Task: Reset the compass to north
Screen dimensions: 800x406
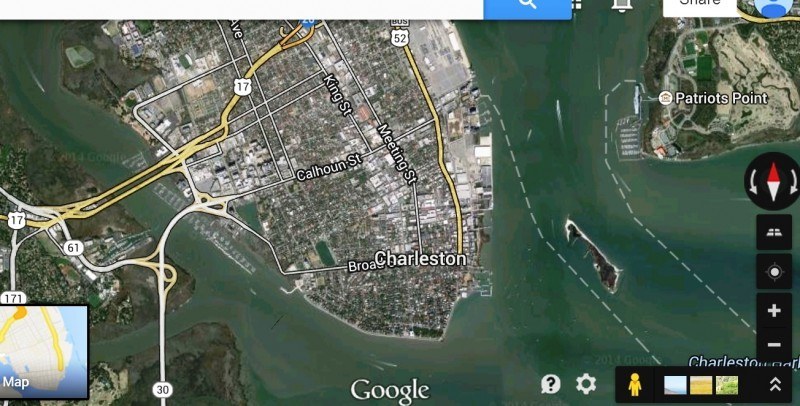Action: tap(771, 182)
